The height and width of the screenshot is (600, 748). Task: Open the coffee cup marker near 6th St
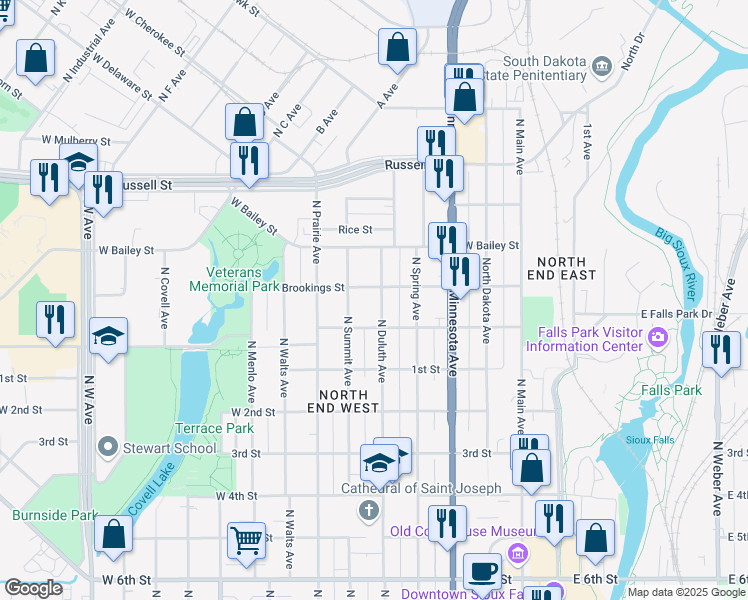coord(482,571)
